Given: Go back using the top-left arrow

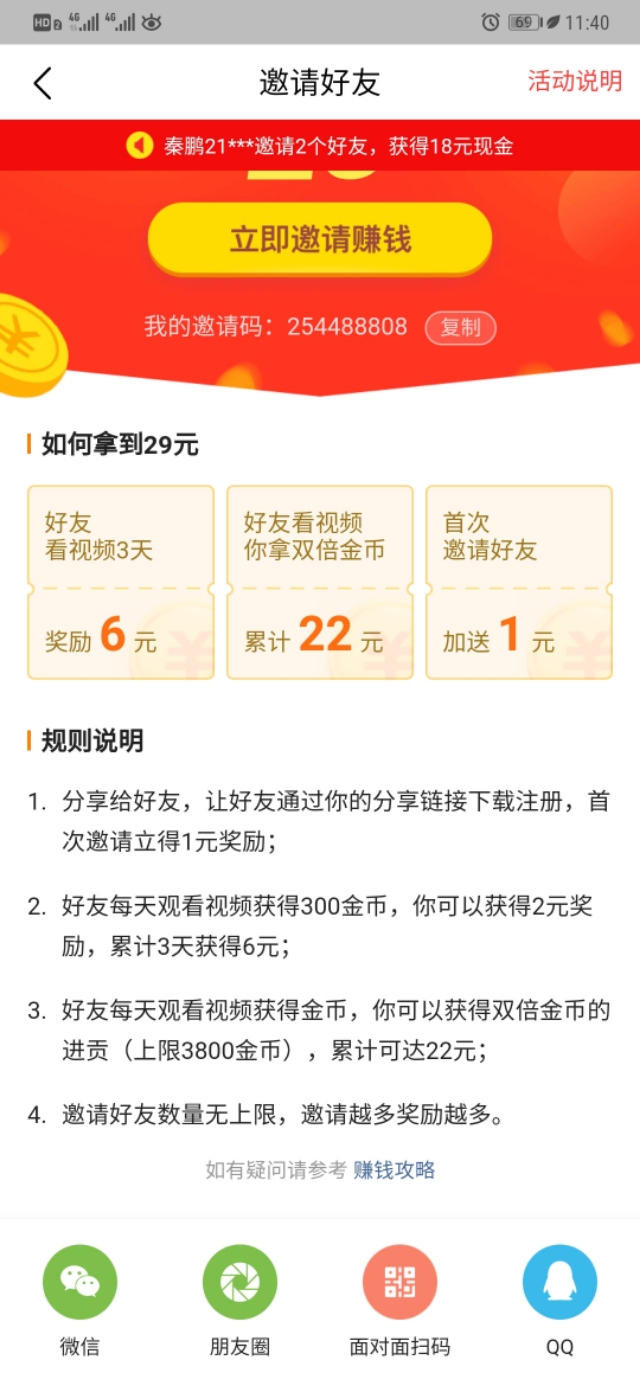Looking at the screenshot, I should click(x=42, y=83).
